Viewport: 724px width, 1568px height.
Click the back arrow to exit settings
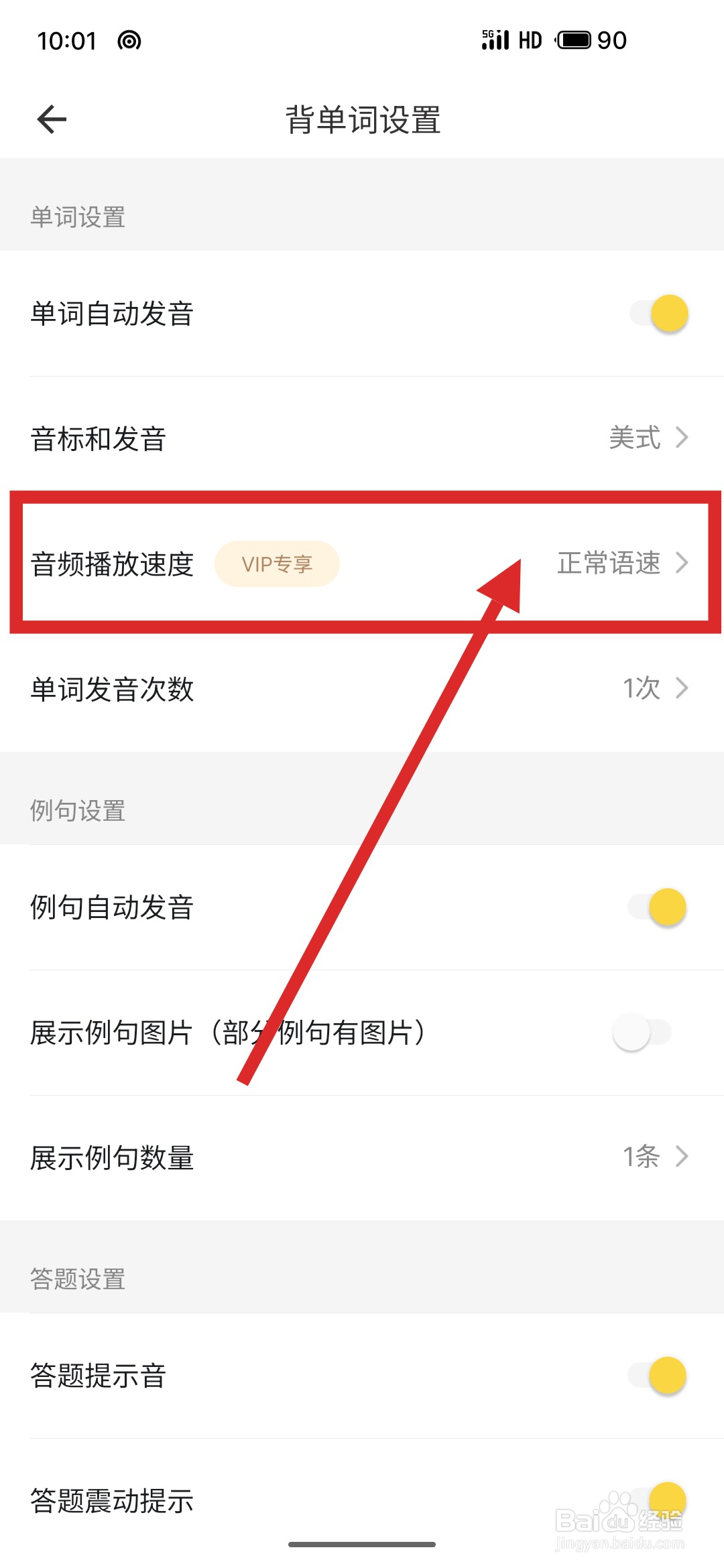pos(50,119)
